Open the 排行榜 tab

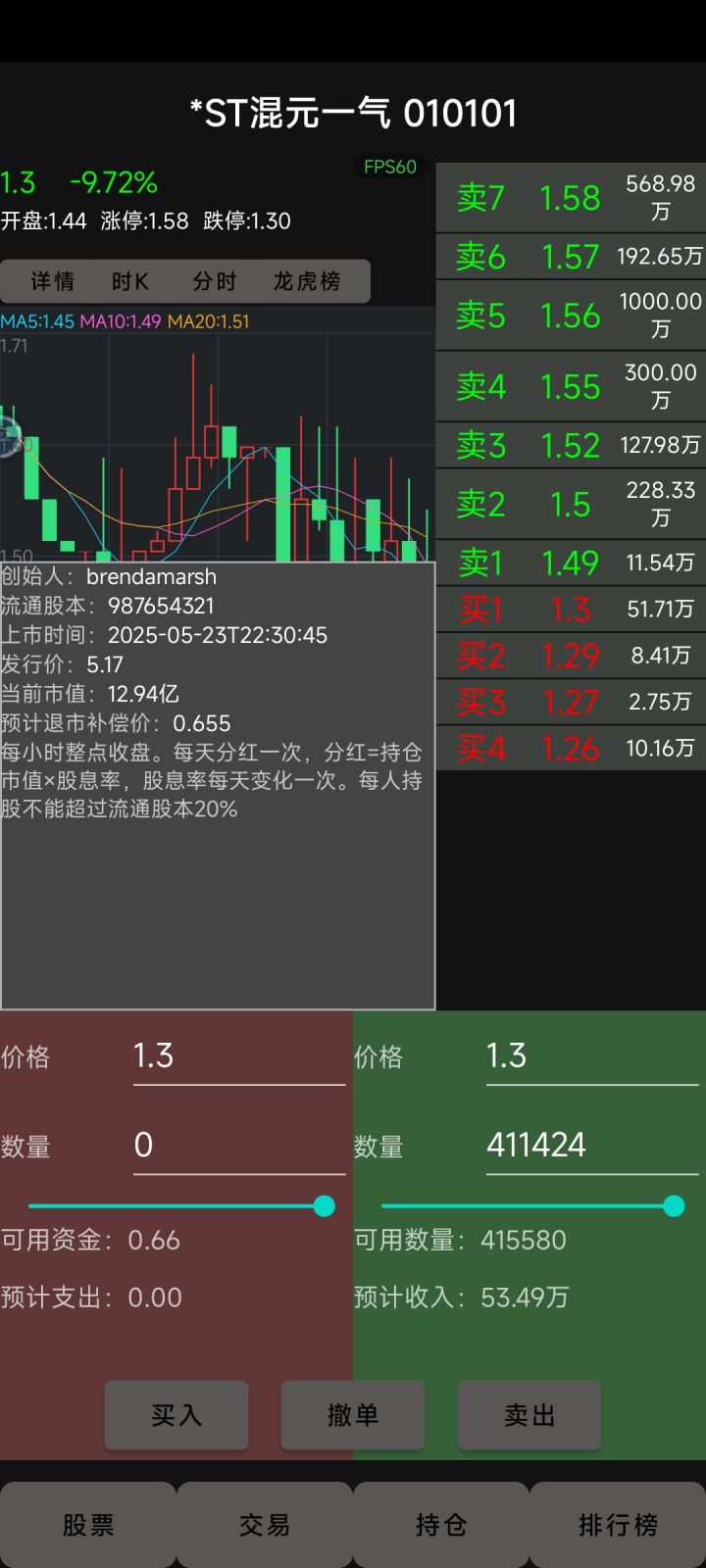618,1525
